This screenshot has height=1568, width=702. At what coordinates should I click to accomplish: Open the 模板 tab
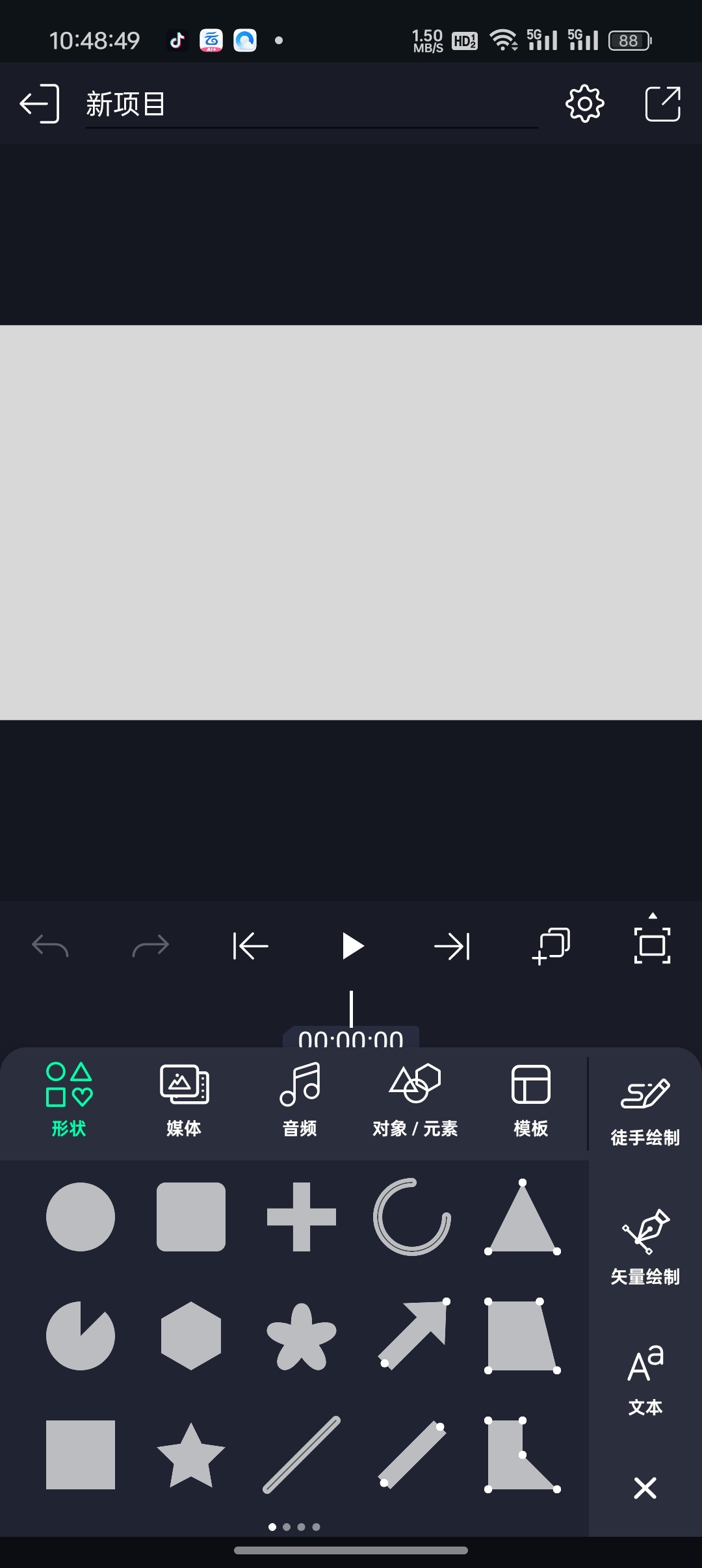531,1099
